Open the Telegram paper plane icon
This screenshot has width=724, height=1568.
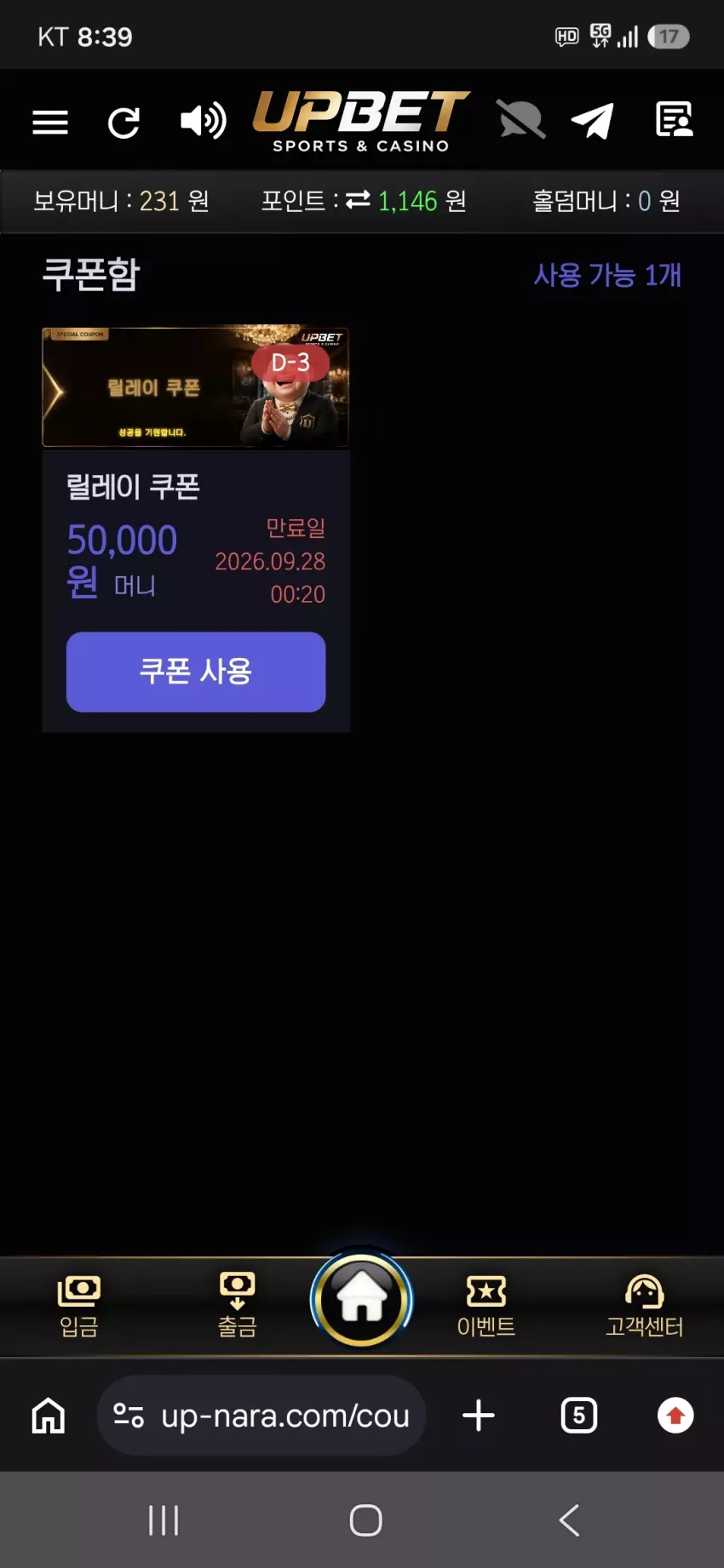593,121
